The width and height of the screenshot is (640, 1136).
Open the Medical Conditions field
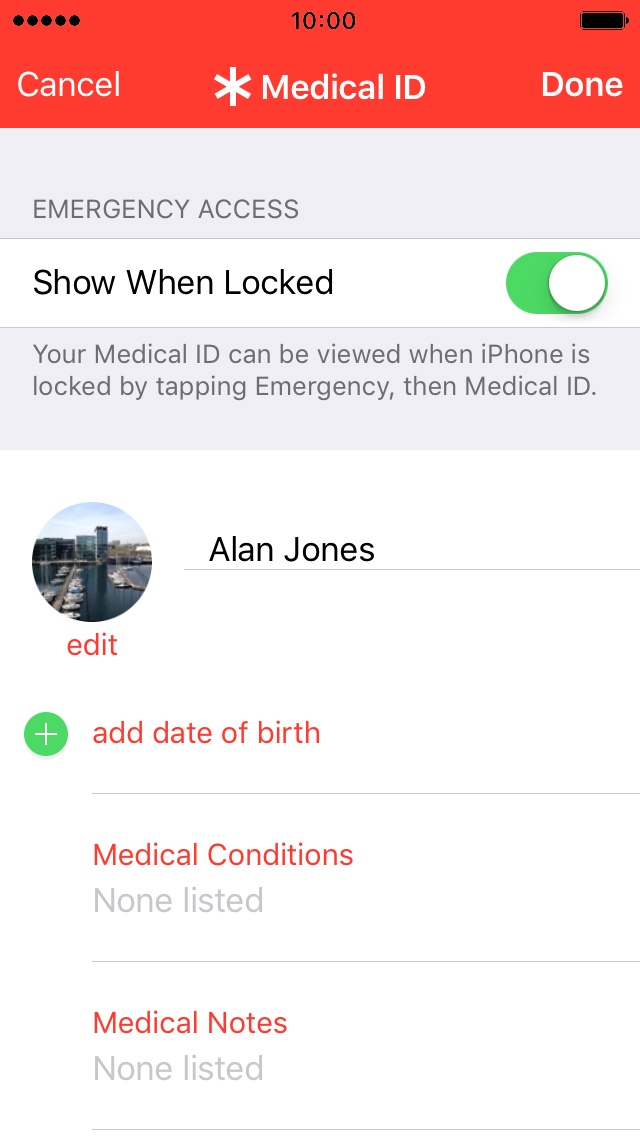pyautogui.click(x=366, y=878)
